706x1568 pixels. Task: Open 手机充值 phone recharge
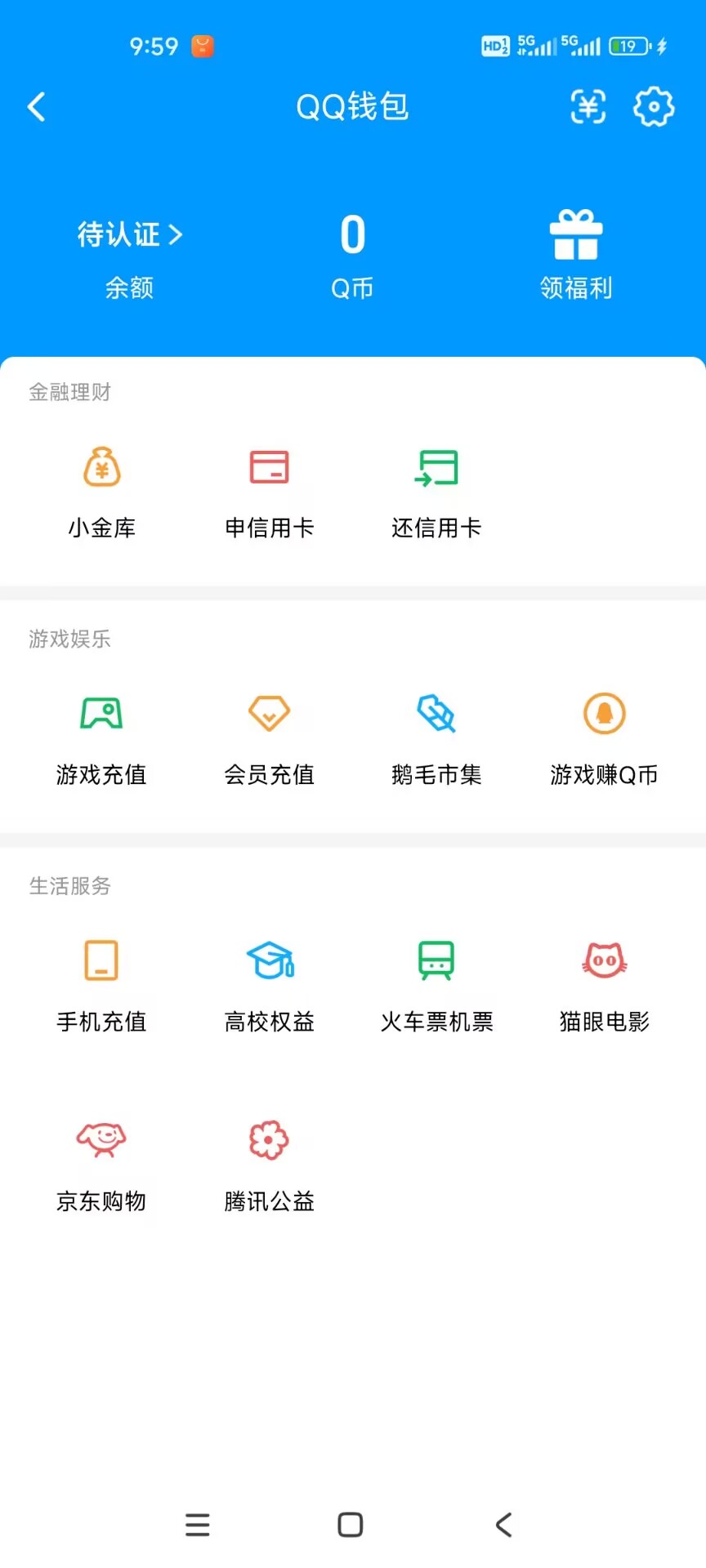101,984
